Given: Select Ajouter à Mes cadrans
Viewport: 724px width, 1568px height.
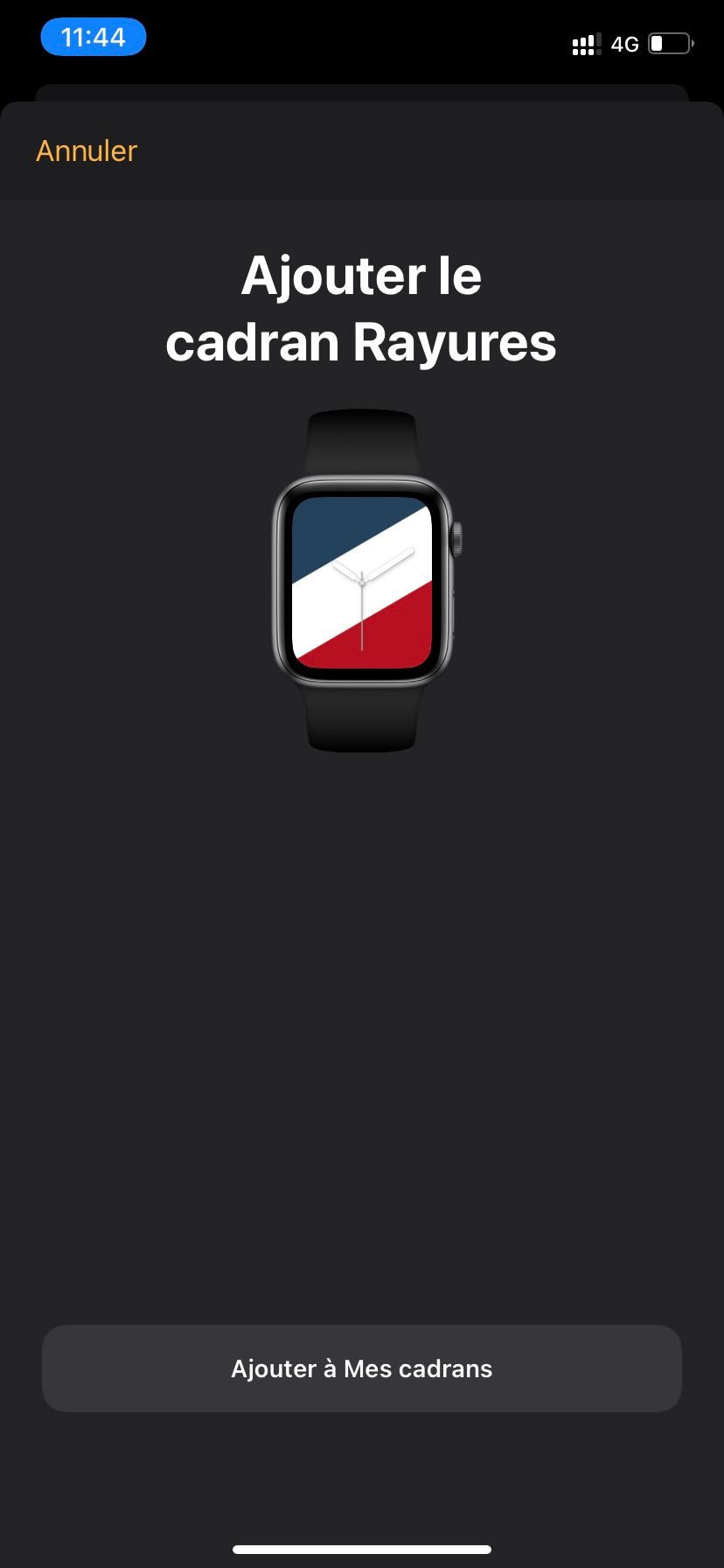Looking at the screenshot, I should pos(362,1368).
